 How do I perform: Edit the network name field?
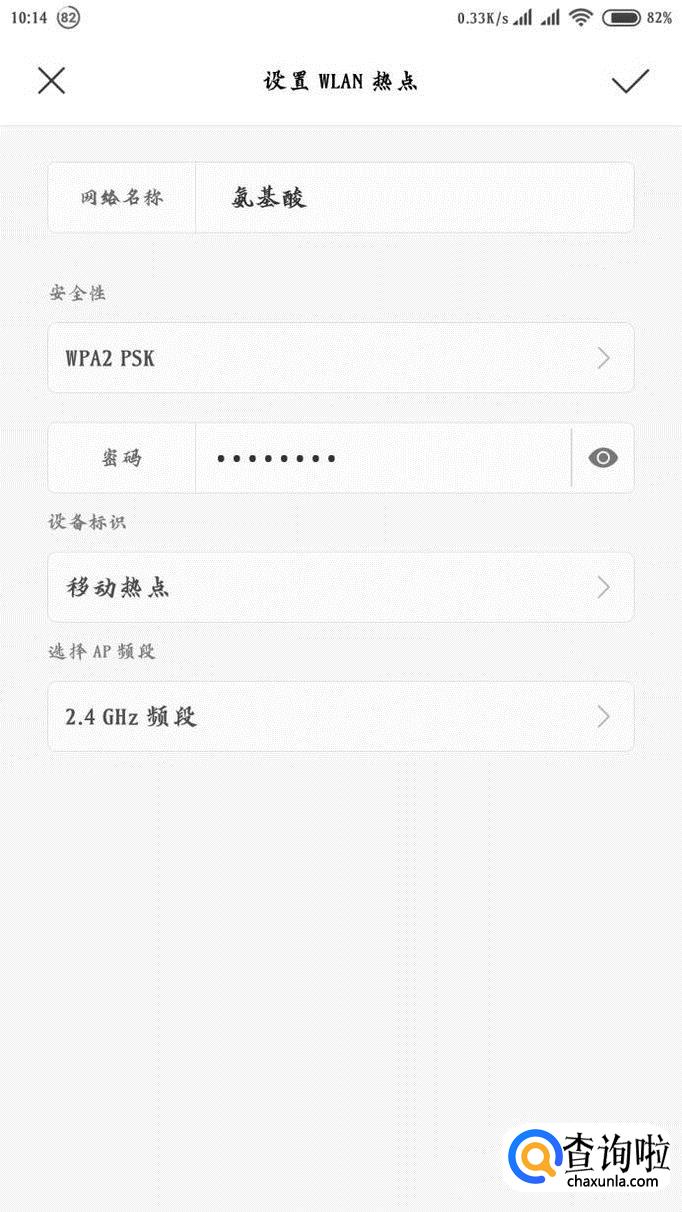tap(413, 198)
